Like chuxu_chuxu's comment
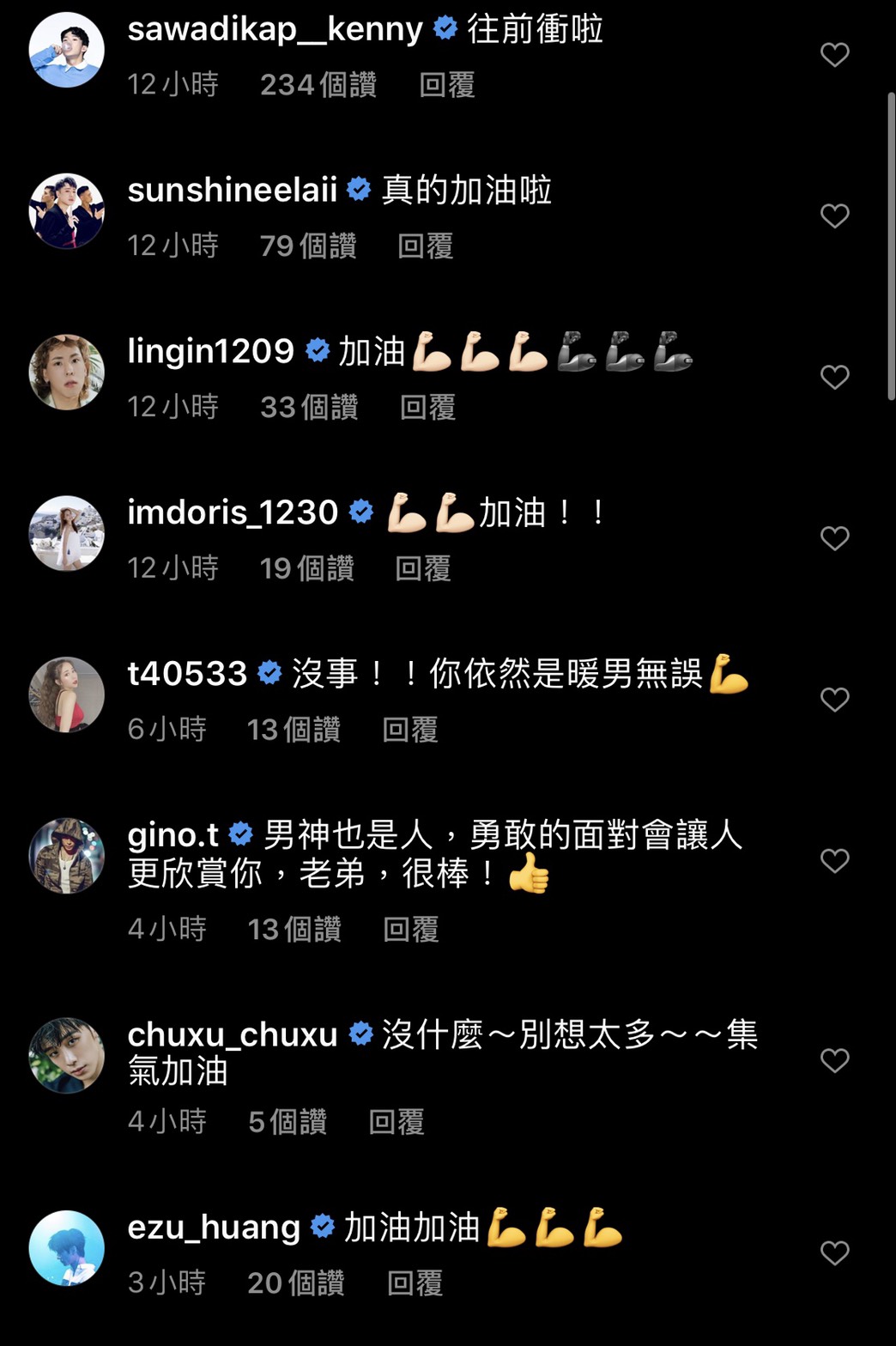This screenshot has width=896, height=1346. click(x=834, y=1060)
